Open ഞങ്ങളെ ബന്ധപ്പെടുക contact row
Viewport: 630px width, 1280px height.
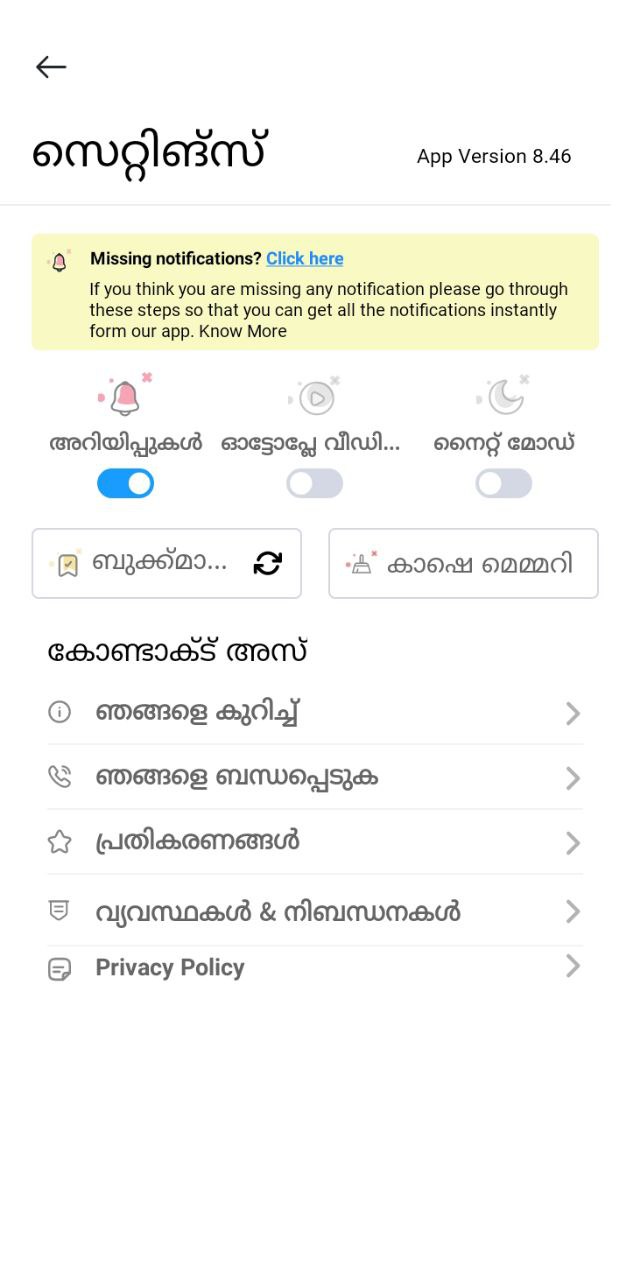tap(314, 777)
